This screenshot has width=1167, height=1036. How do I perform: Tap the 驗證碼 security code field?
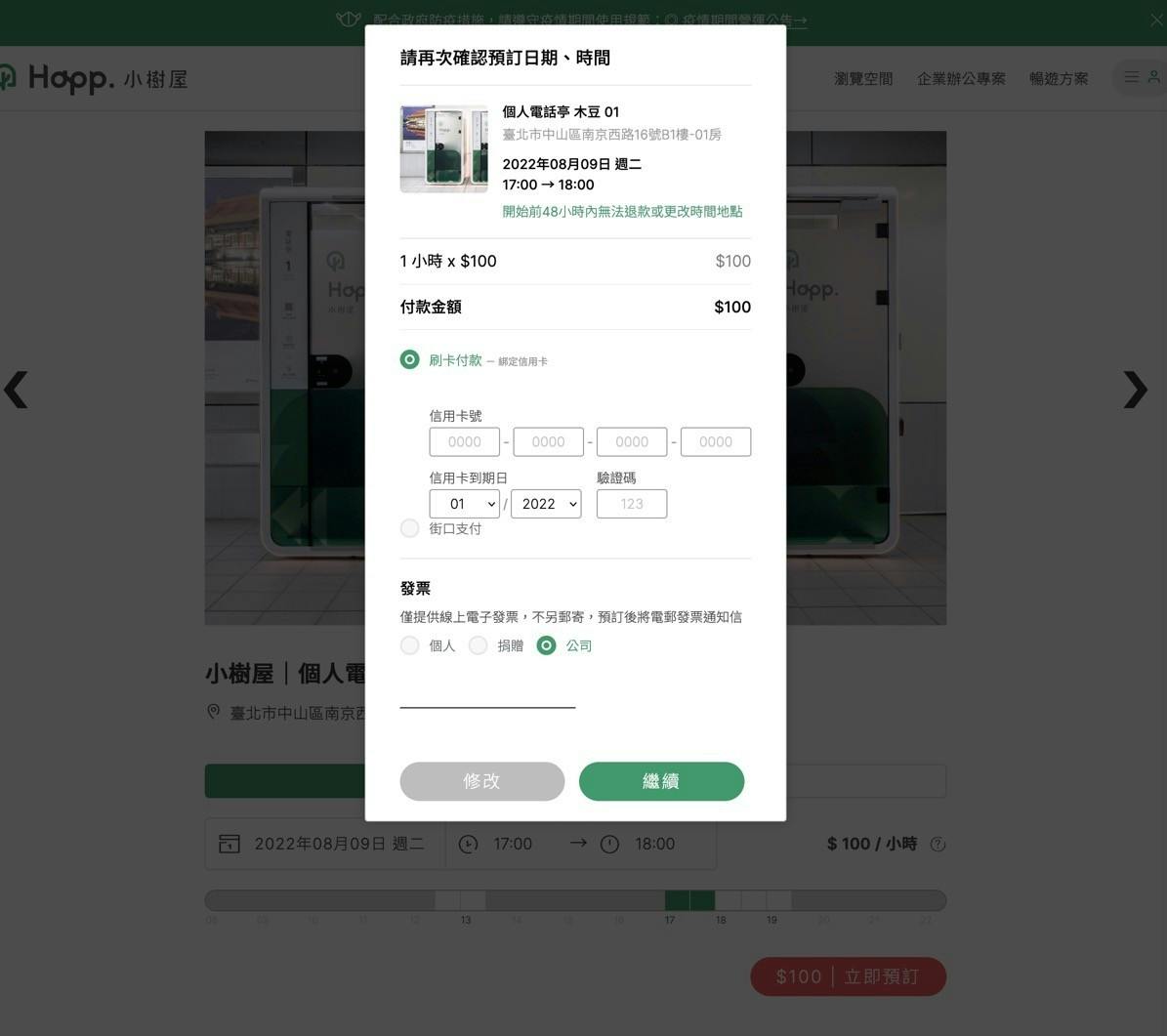[631, 504]
